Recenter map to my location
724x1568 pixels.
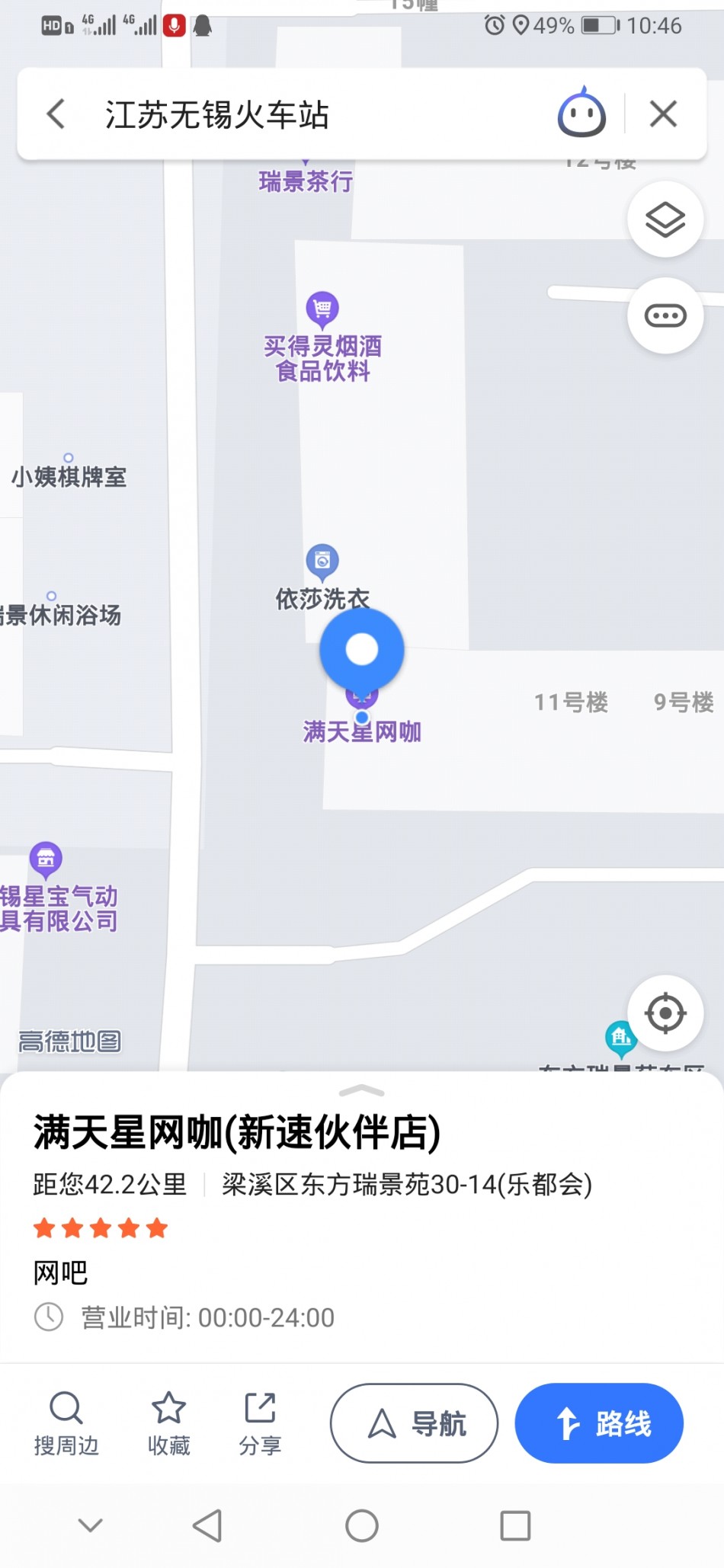pos(665,1013)
